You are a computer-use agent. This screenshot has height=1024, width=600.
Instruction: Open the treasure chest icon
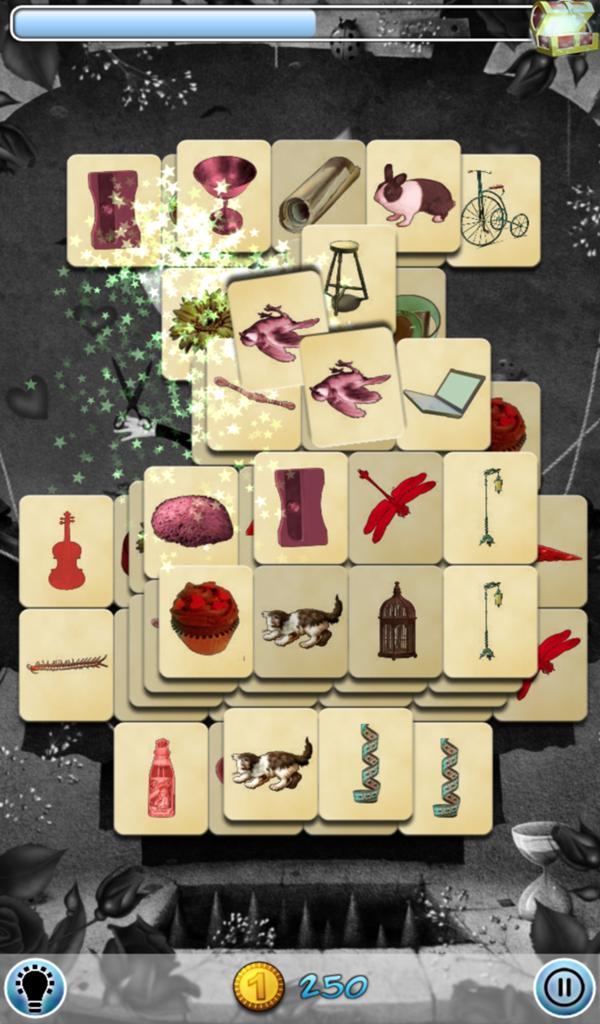[561, 26]
